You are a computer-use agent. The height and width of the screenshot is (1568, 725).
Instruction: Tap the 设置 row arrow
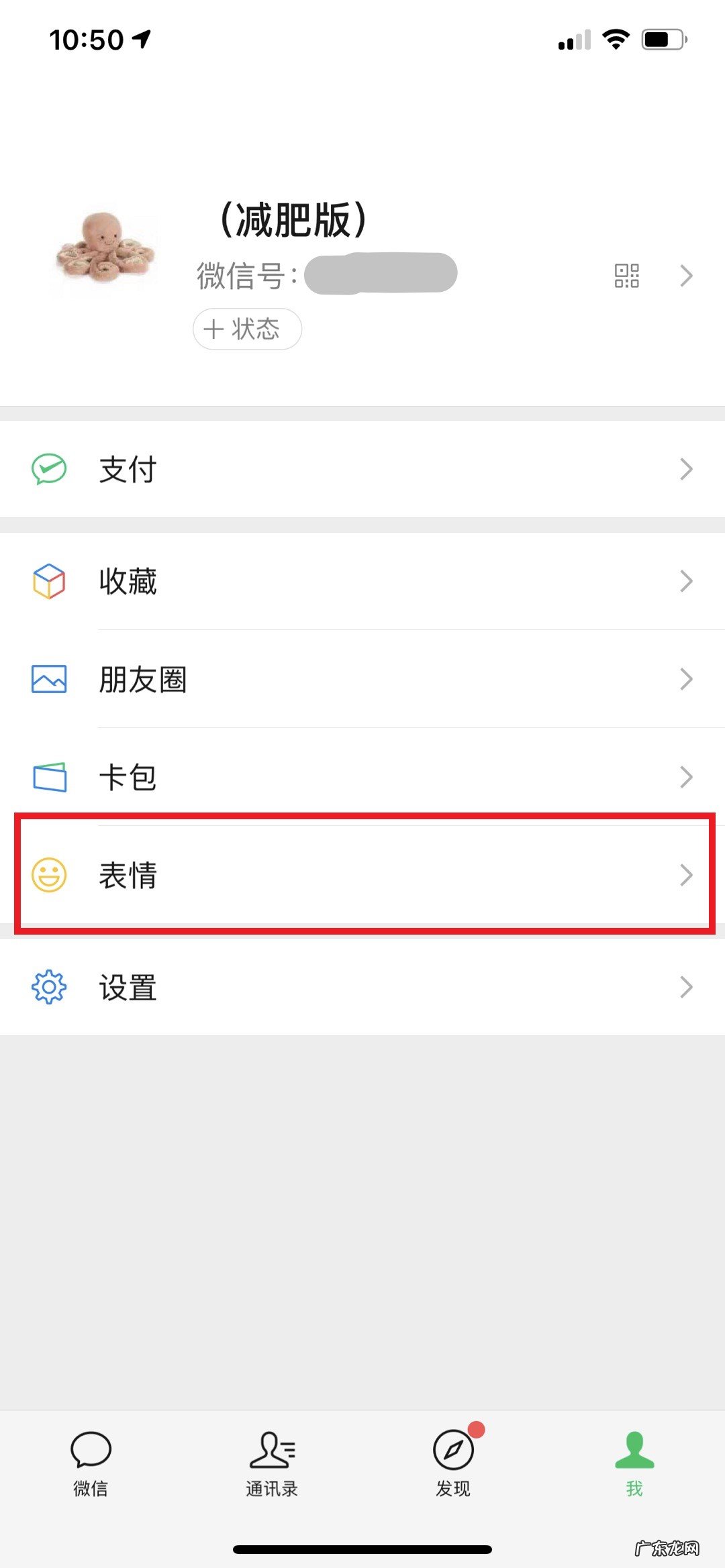pos(685,986)
